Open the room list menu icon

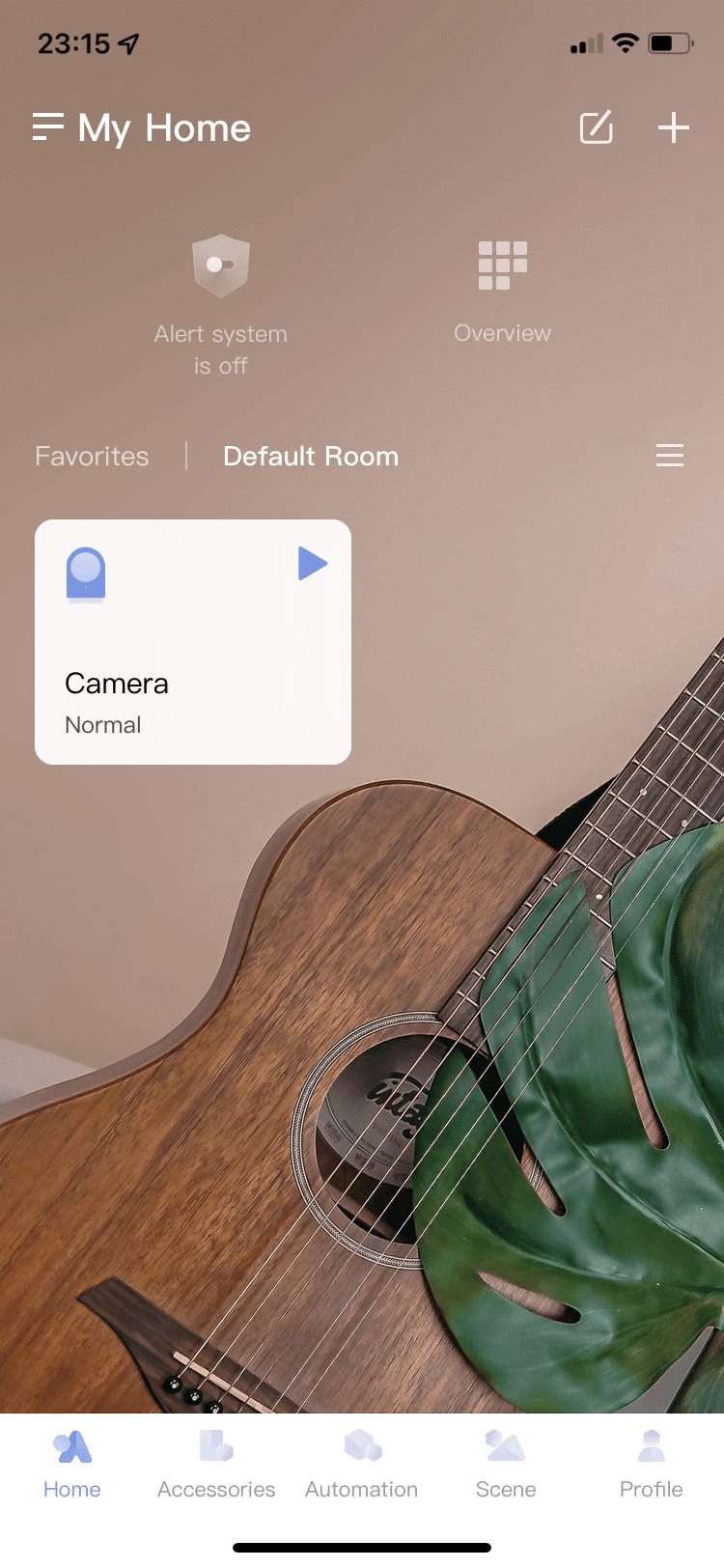coord(669,456)
